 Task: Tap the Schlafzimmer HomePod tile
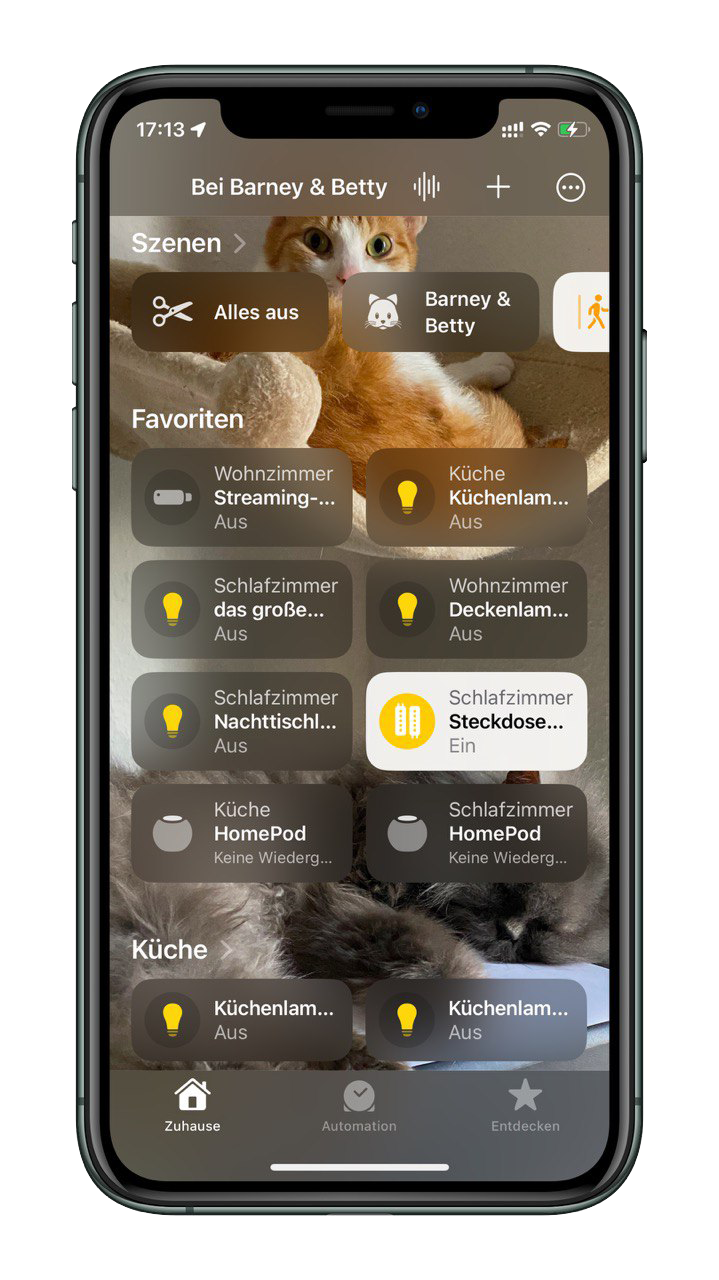476,833
